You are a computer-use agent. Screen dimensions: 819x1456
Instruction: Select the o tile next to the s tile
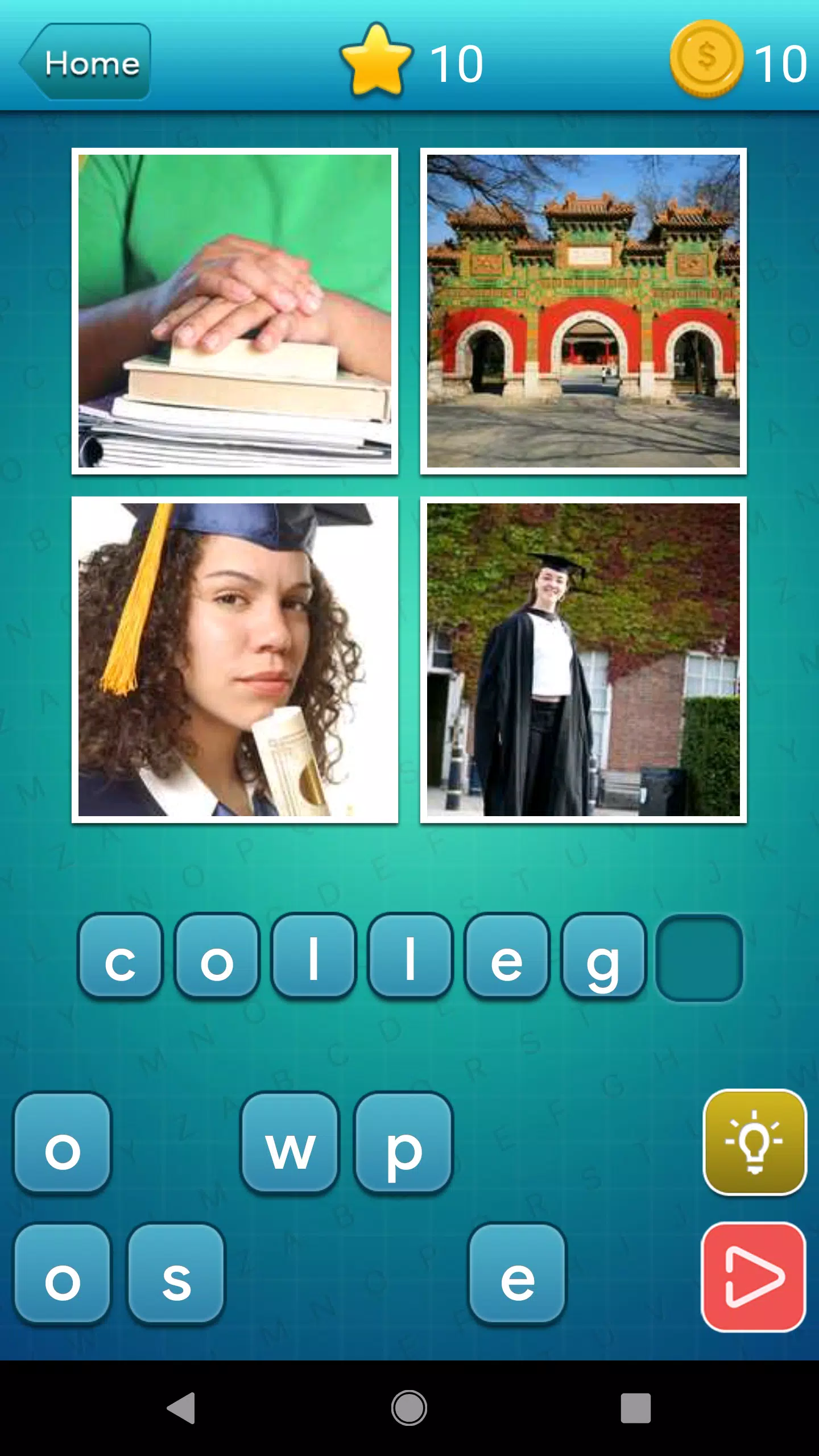63,1274
